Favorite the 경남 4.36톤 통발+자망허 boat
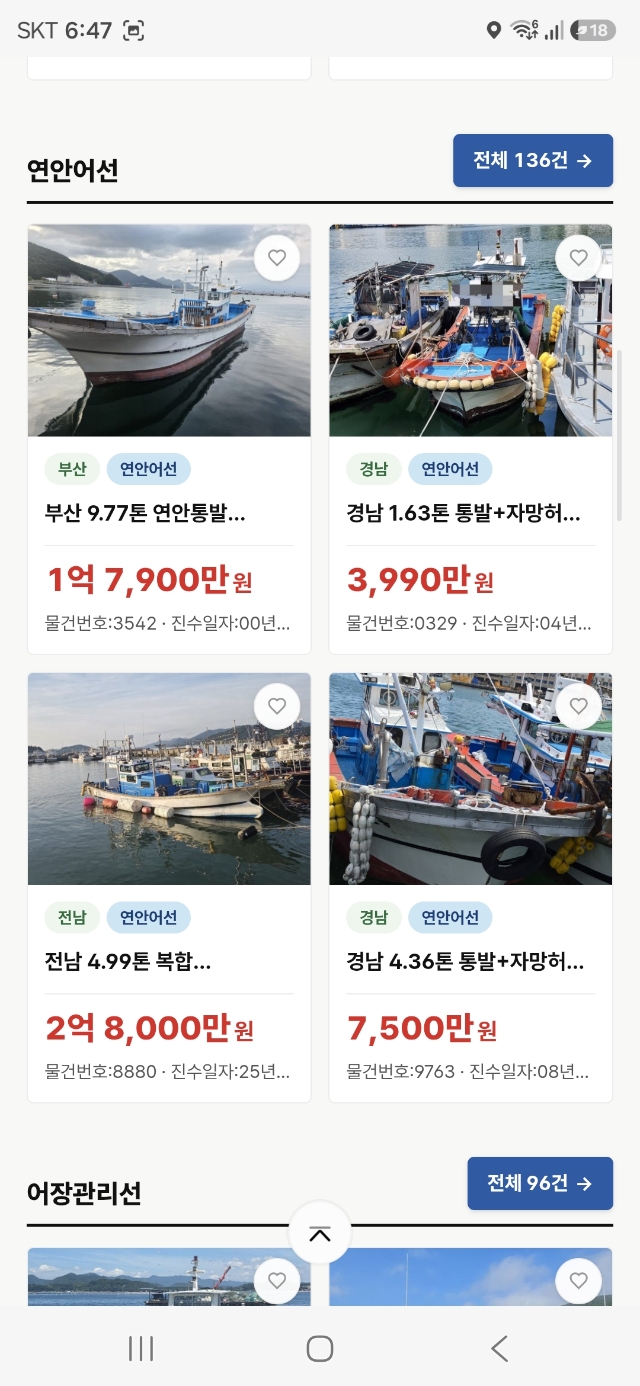 (x=578, y=707)
